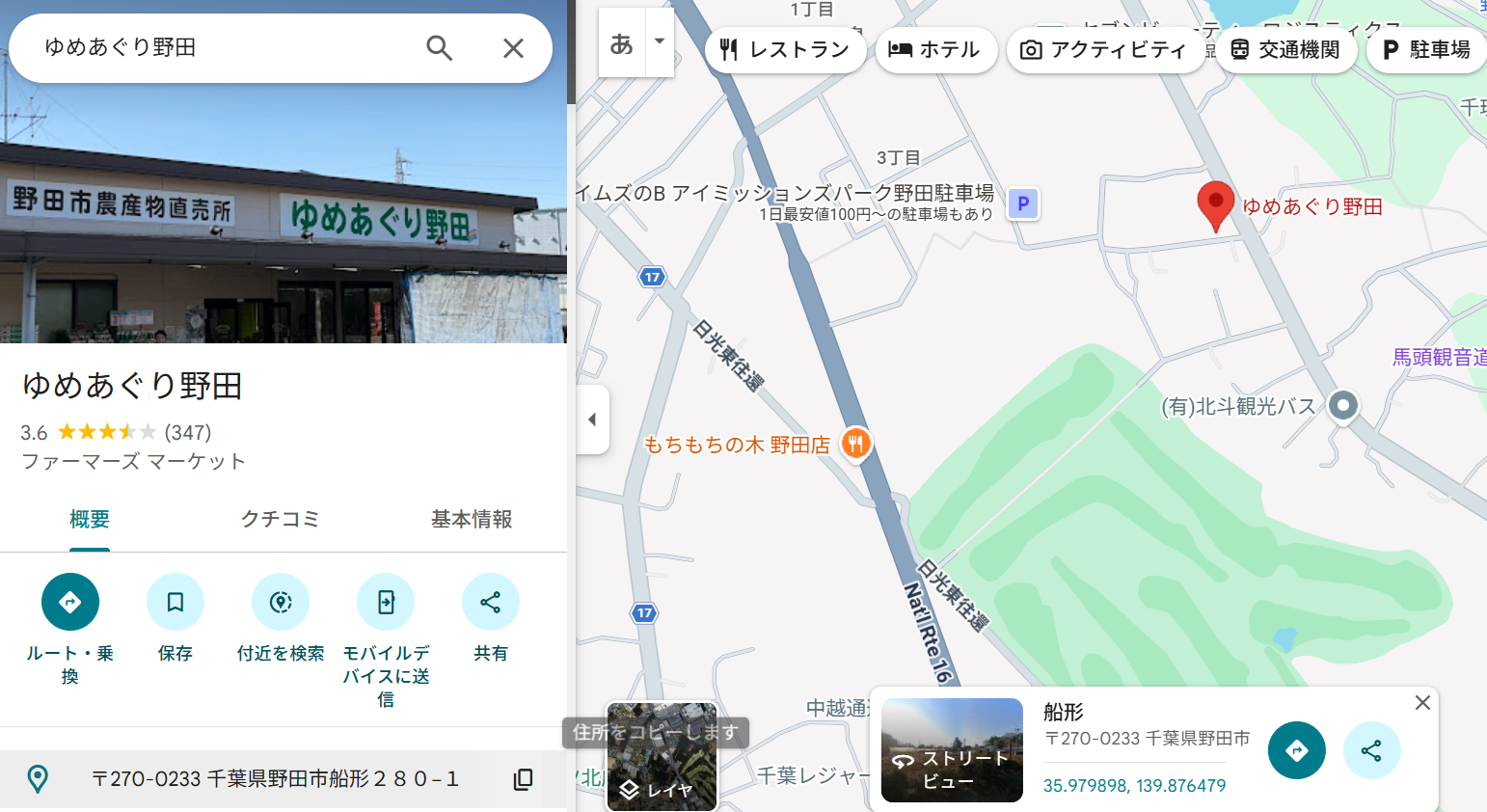Filter map by 駐車場 chip
Screen dimensions: 1487x812
coord(1426,50)
